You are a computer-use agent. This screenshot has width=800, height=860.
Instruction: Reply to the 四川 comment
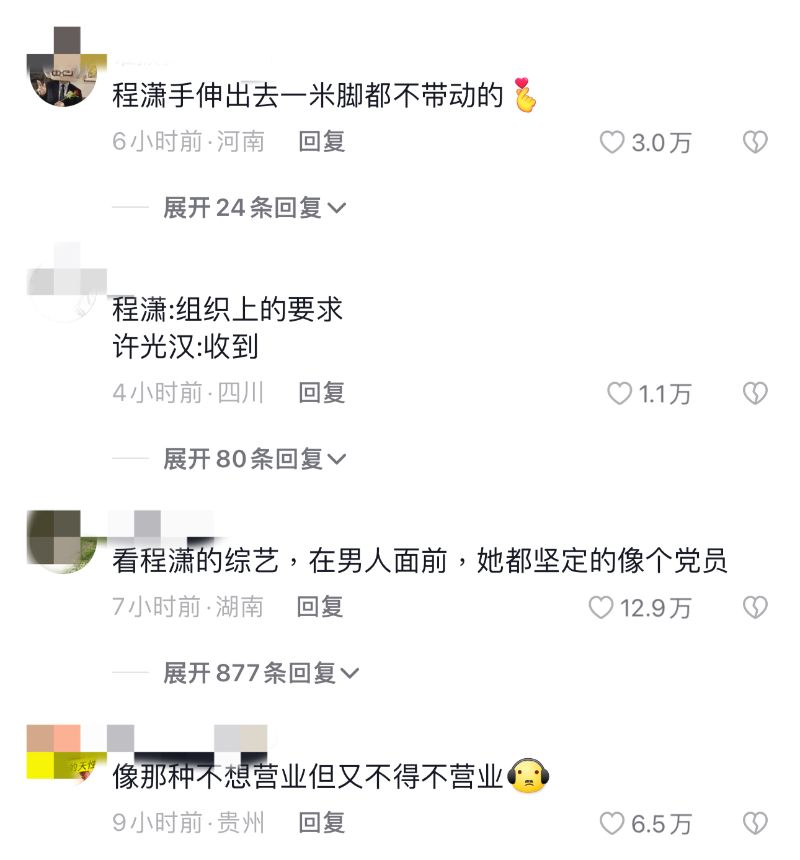pyautogui.click(x=321, y=393)
